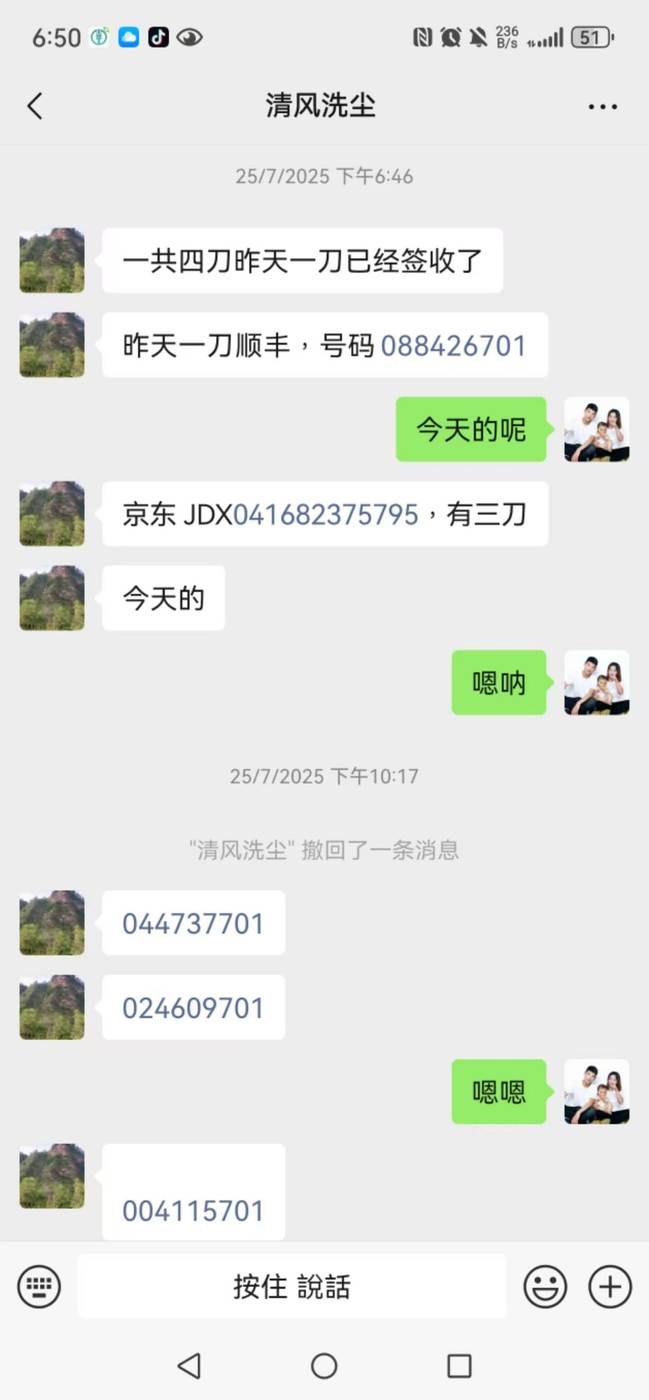Open the linked number 041682375795

tap(326, 515)
